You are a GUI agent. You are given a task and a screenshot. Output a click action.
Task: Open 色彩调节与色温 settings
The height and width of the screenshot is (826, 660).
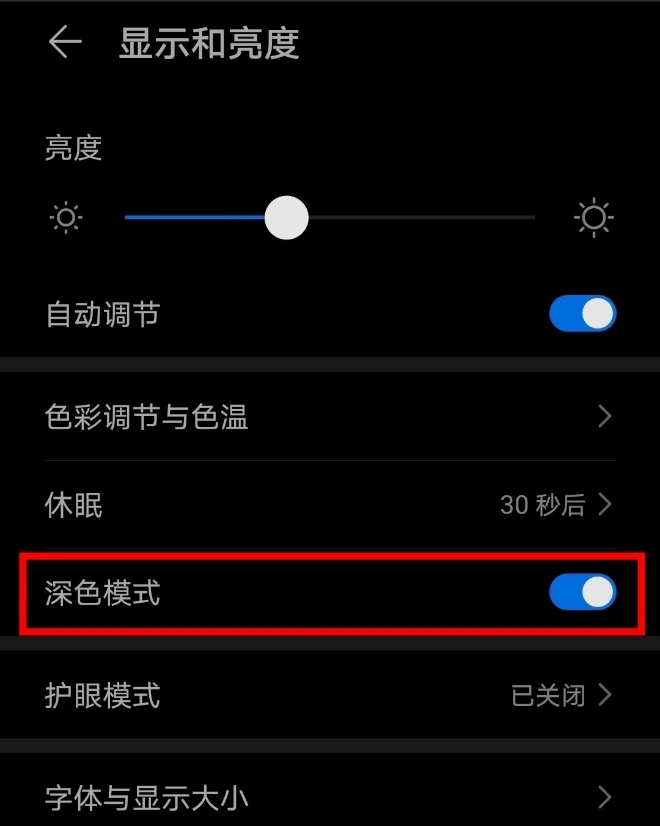click(x=330, y=416)
